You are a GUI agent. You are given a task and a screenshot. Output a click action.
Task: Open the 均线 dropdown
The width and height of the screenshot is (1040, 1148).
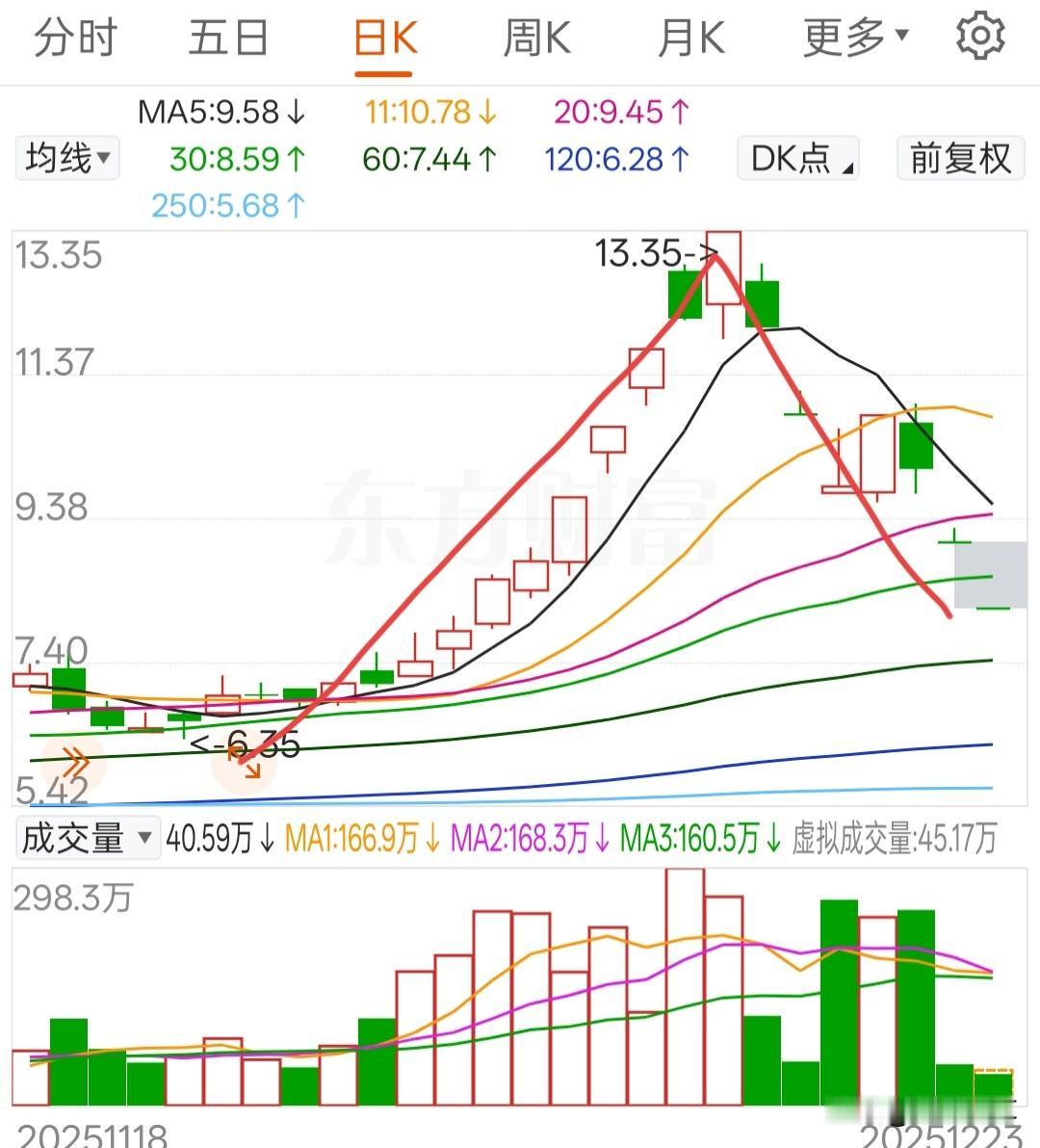coord(66,159)
